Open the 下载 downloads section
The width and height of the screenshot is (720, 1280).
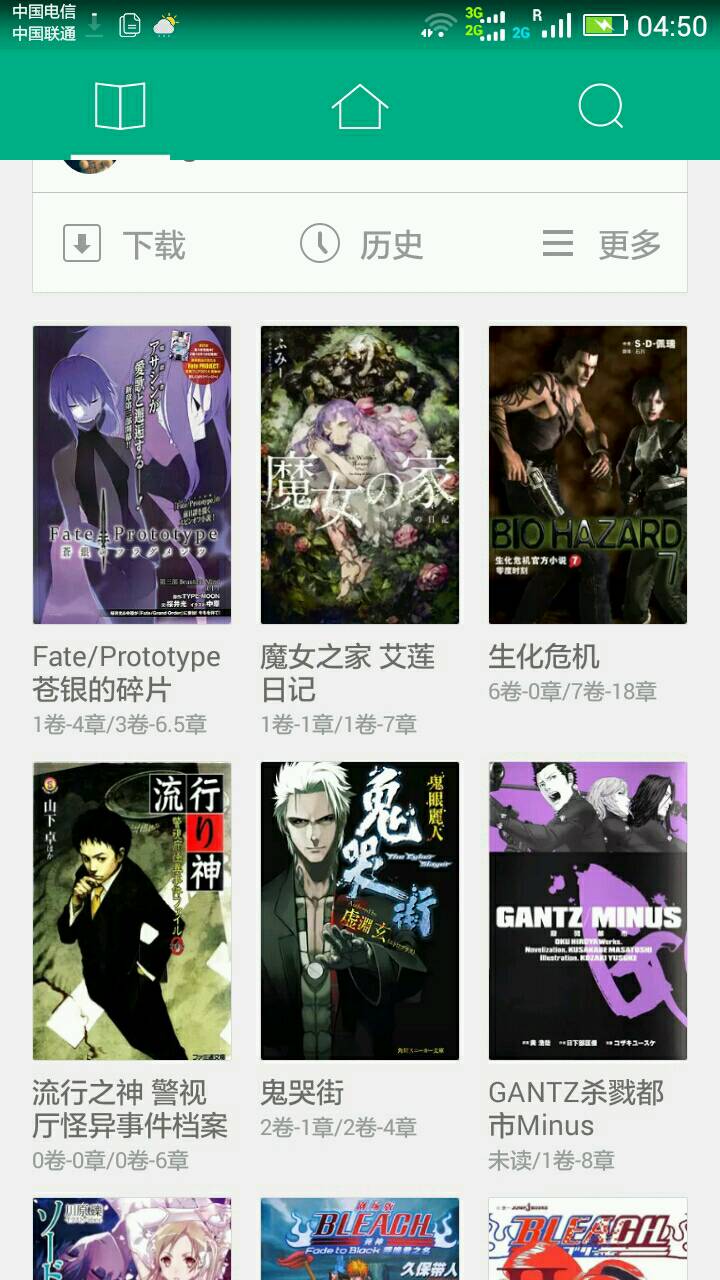(x=126, y=244)
